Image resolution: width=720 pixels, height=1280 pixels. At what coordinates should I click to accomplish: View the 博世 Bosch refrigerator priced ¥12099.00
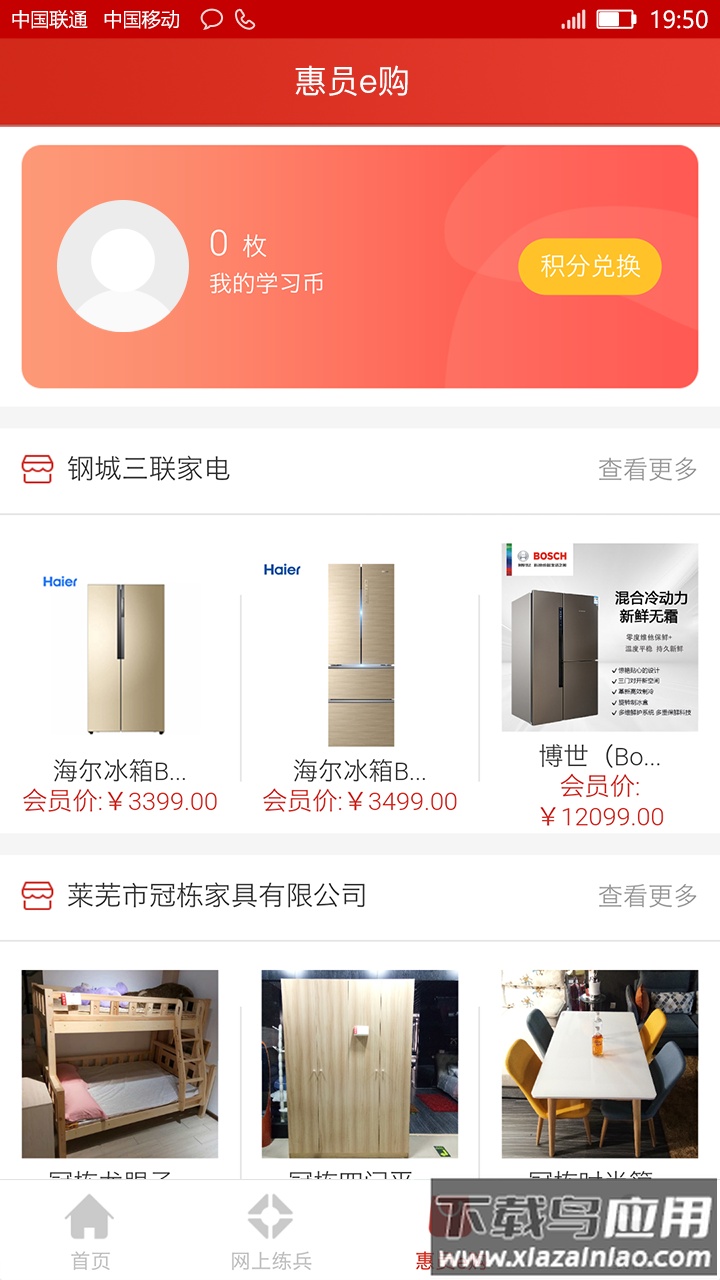(599, 640)
